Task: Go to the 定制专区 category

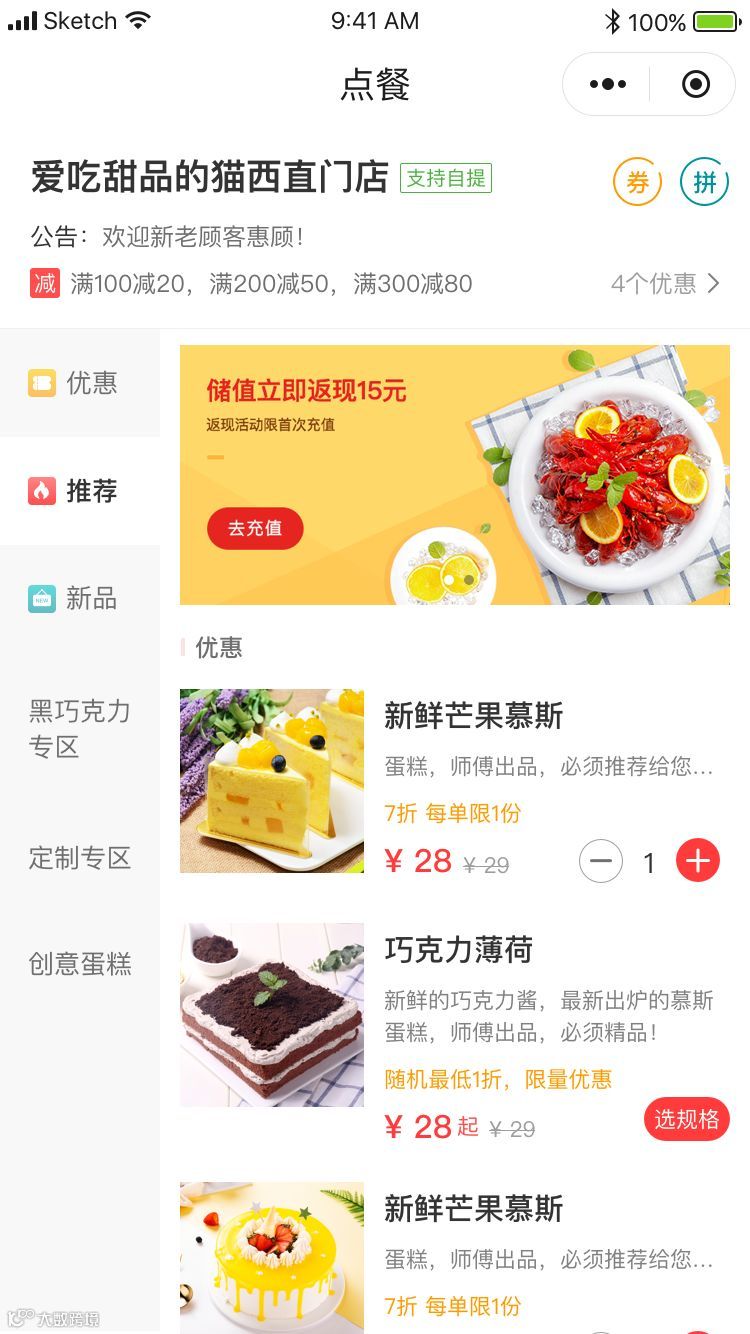Action: tap(79, 858)
